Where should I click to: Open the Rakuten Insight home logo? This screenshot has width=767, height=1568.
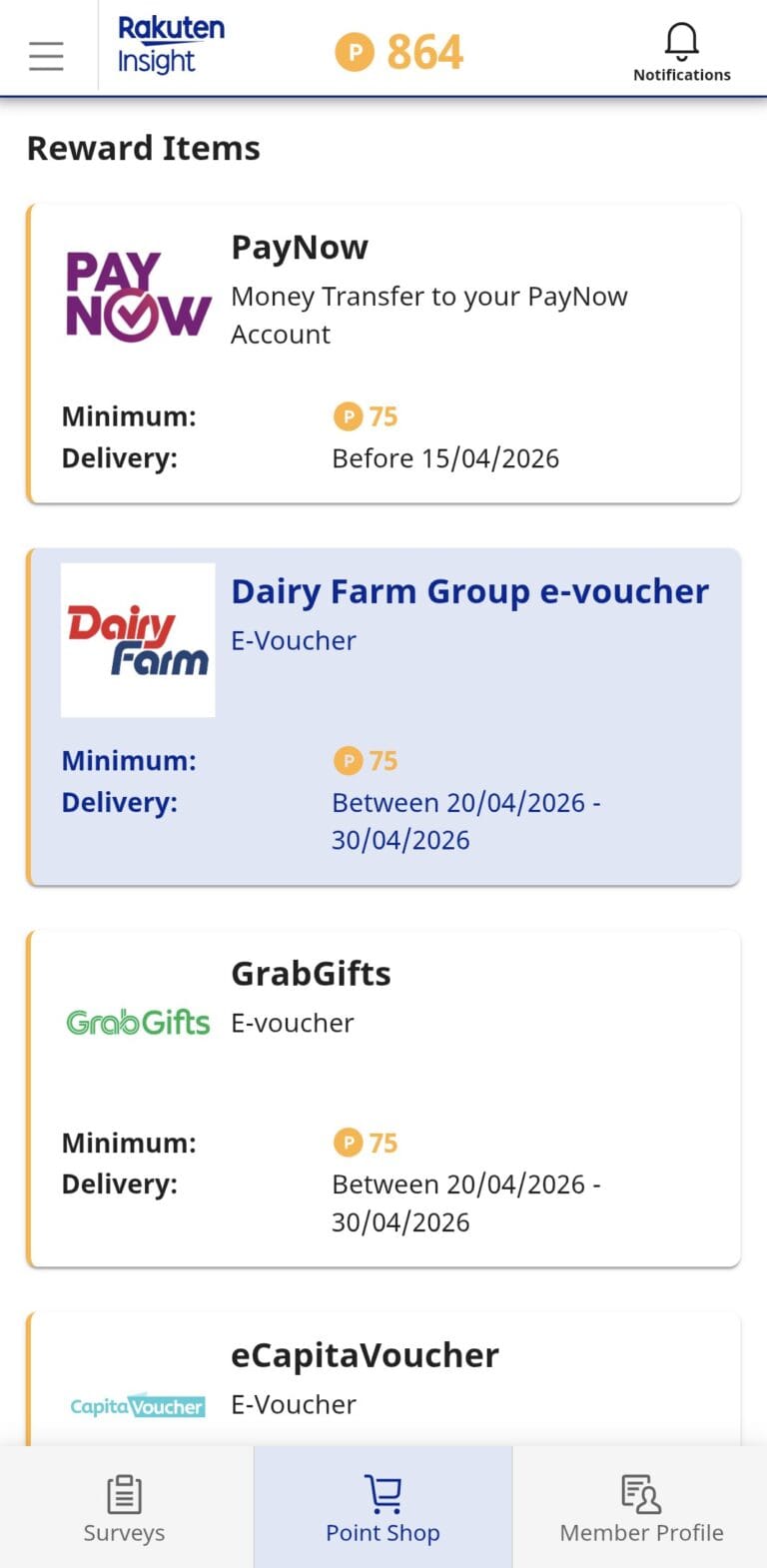point(171,46)
